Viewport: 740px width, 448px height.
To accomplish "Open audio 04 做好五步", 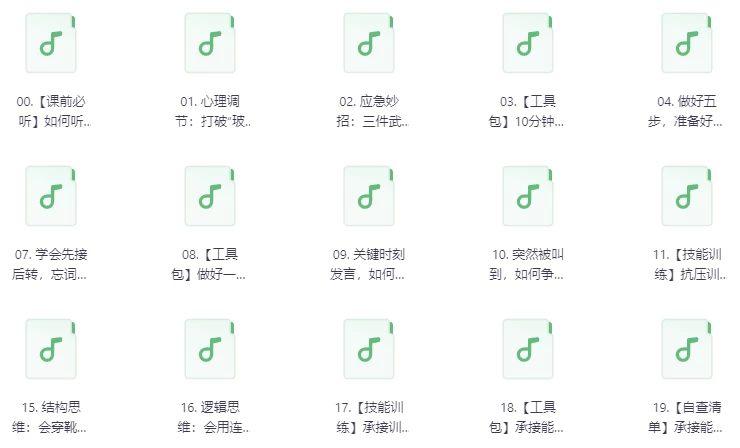I will 687,44.
